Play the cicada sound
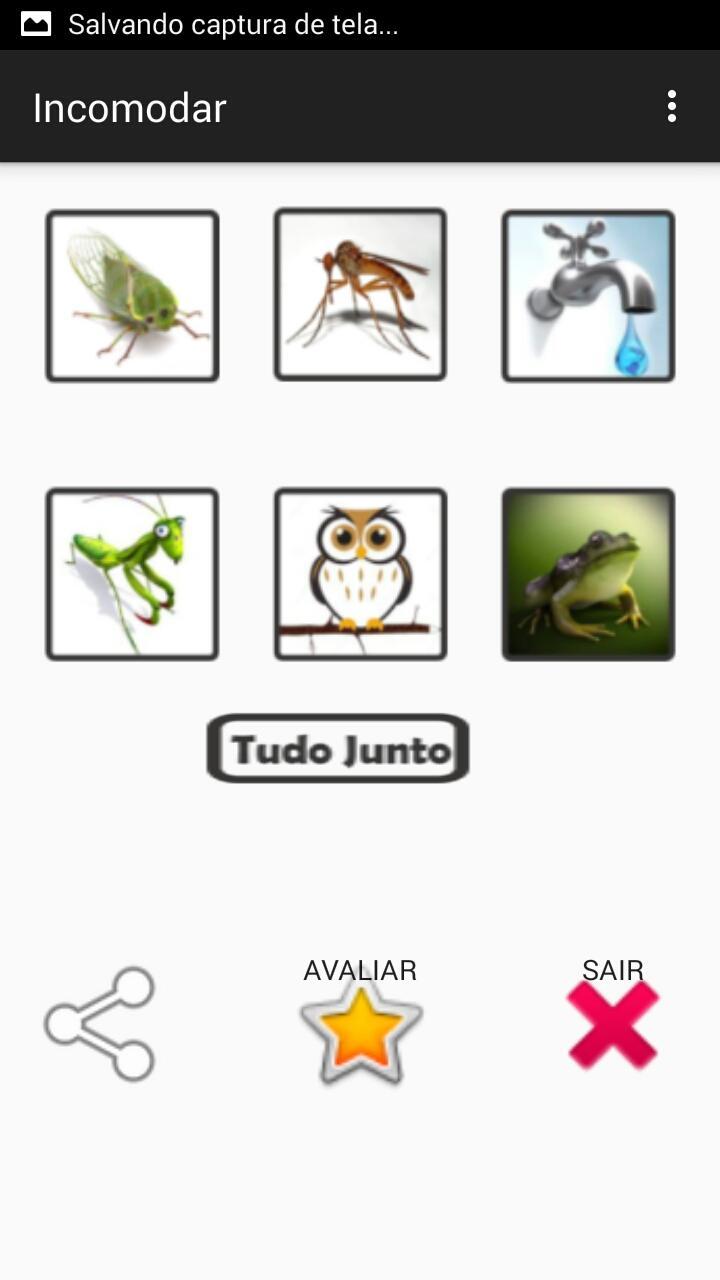 131,294
